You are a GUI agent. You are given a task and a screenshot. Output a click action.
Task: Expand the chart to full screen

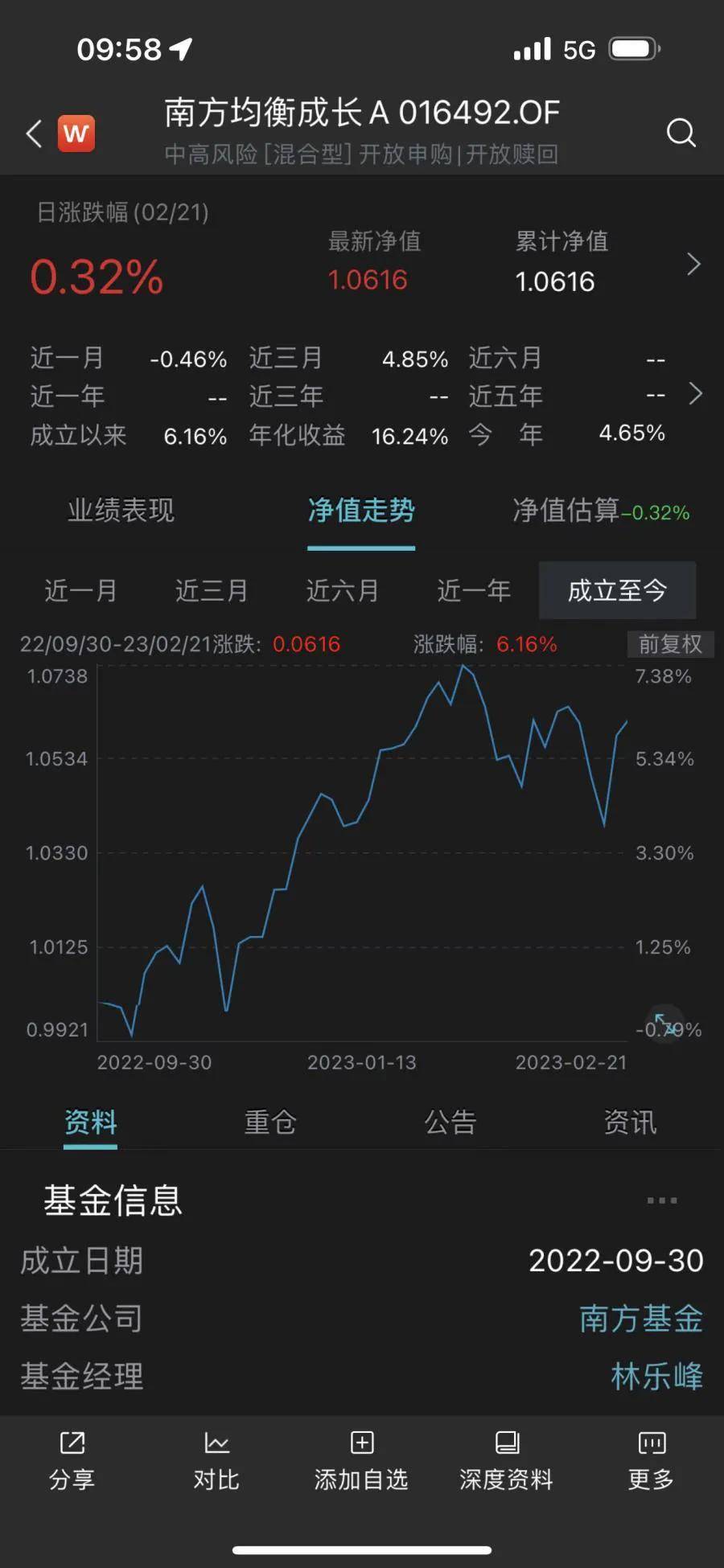665,1024
